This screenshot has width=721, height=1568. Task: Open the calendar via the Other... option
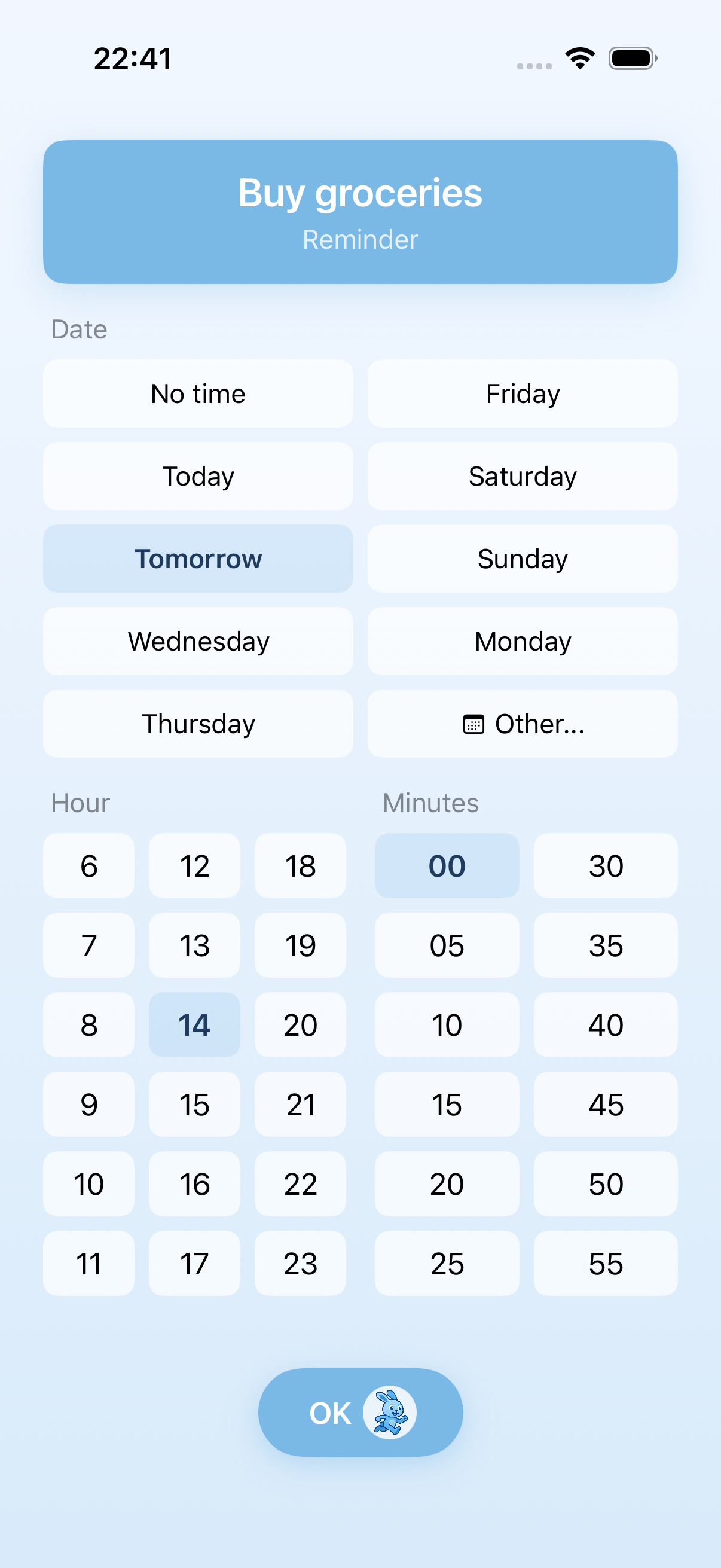point(522,724)
